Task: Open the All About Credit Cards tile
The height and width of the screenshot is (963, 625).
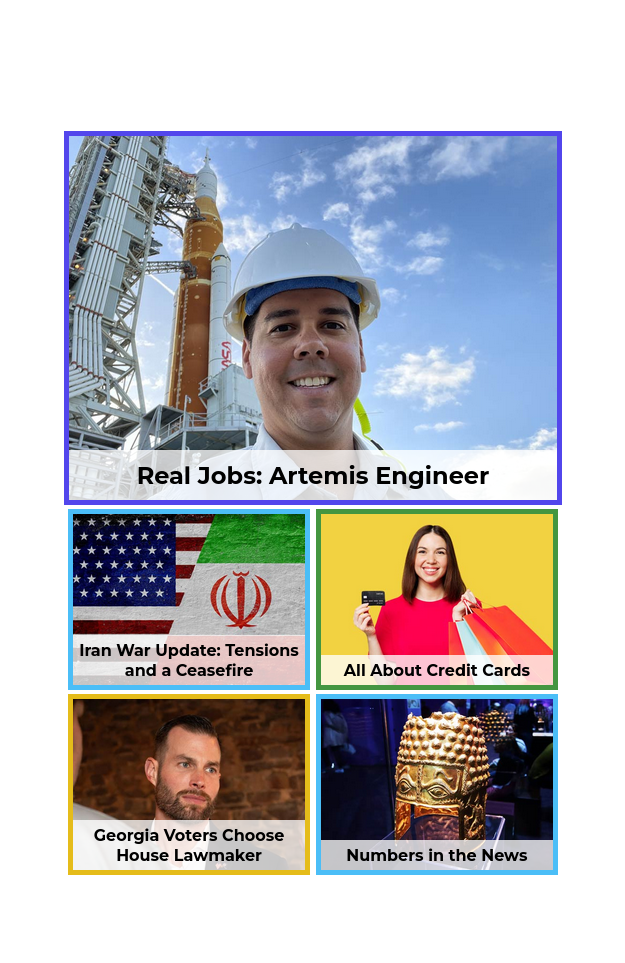Action: [x=436, y=599]
